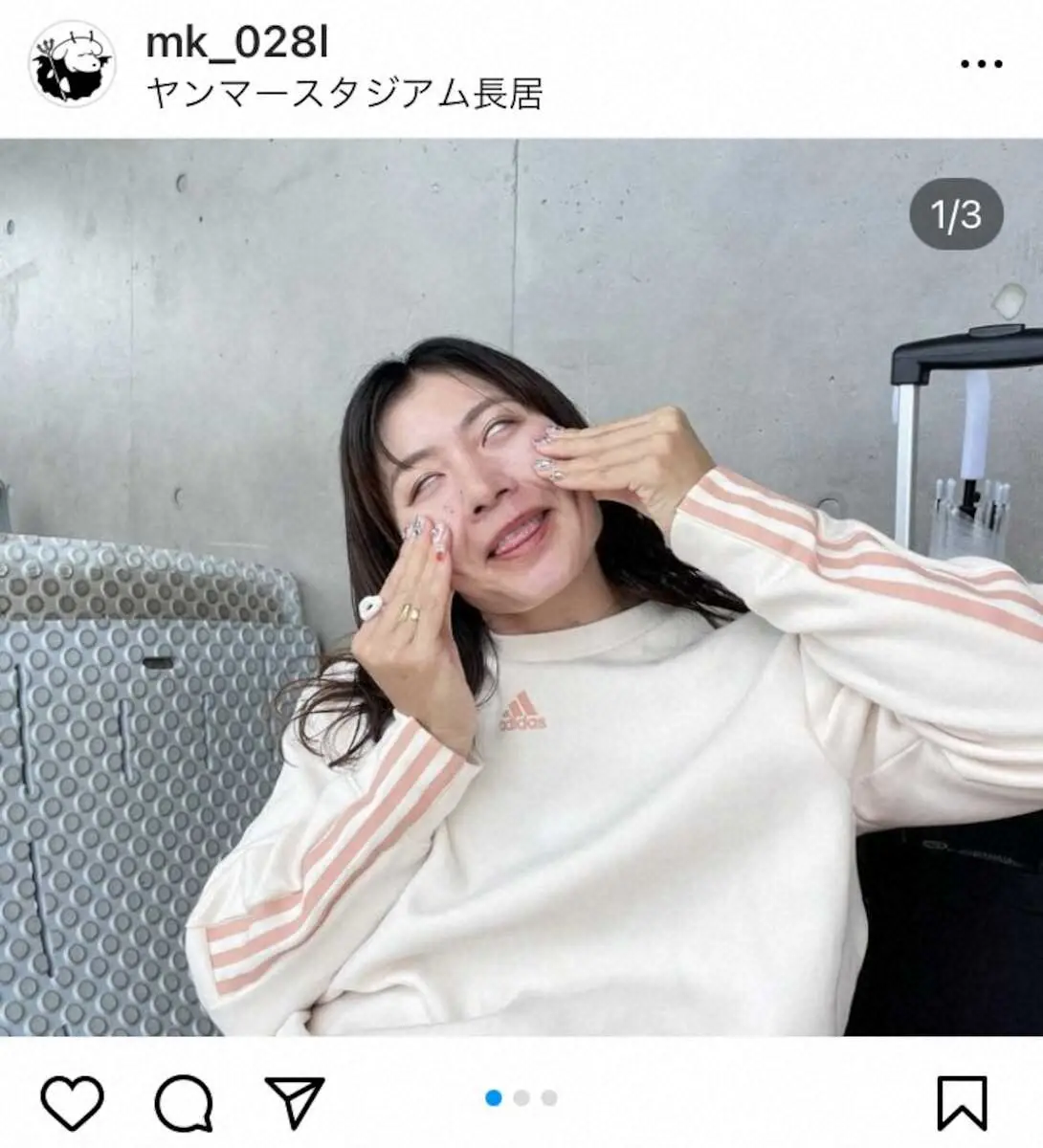Screen dimensions: 1043x1148
Task: Tap the post photo to show tags
Action: click(521, 587)
